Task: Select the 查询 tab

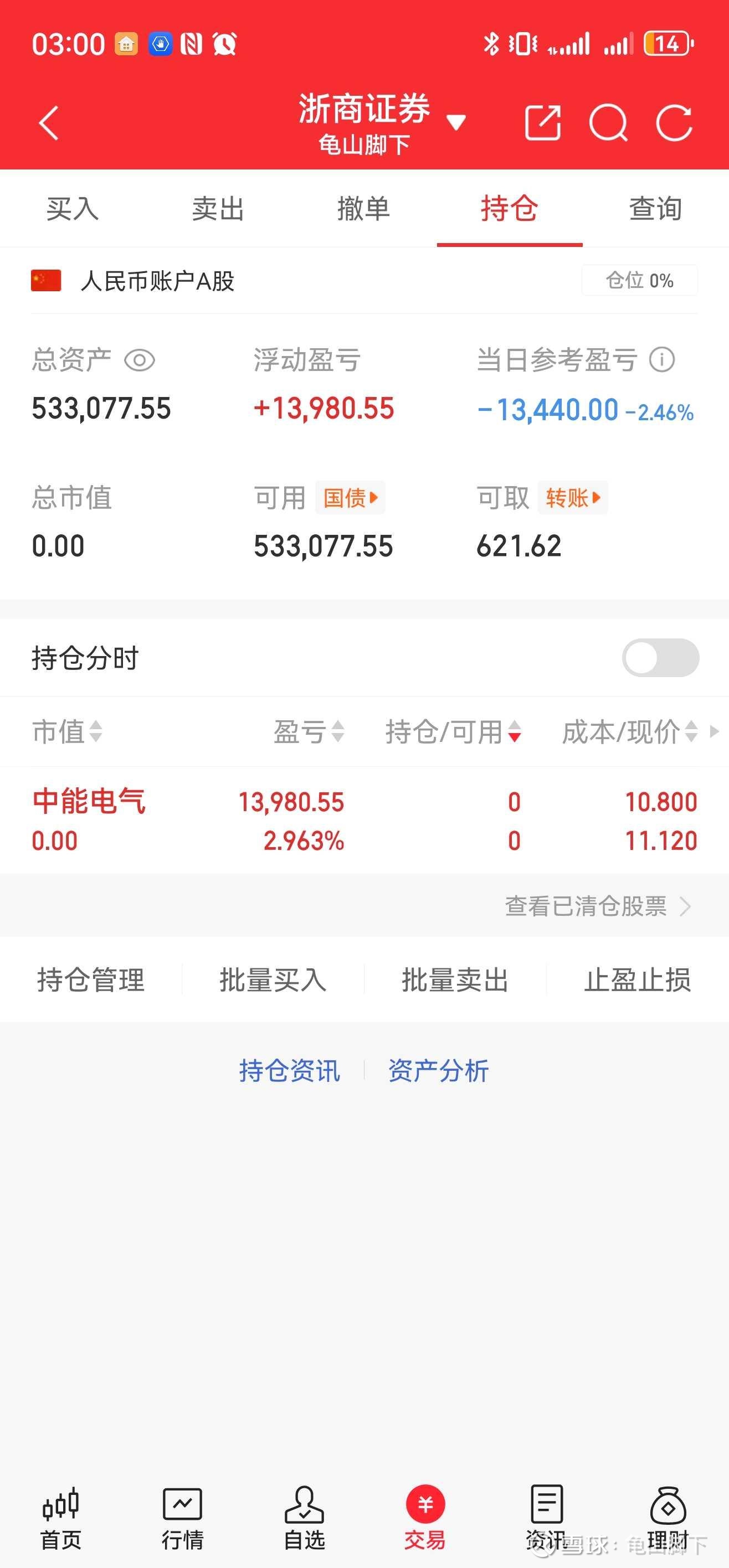Action: click(x=655, y=209)
